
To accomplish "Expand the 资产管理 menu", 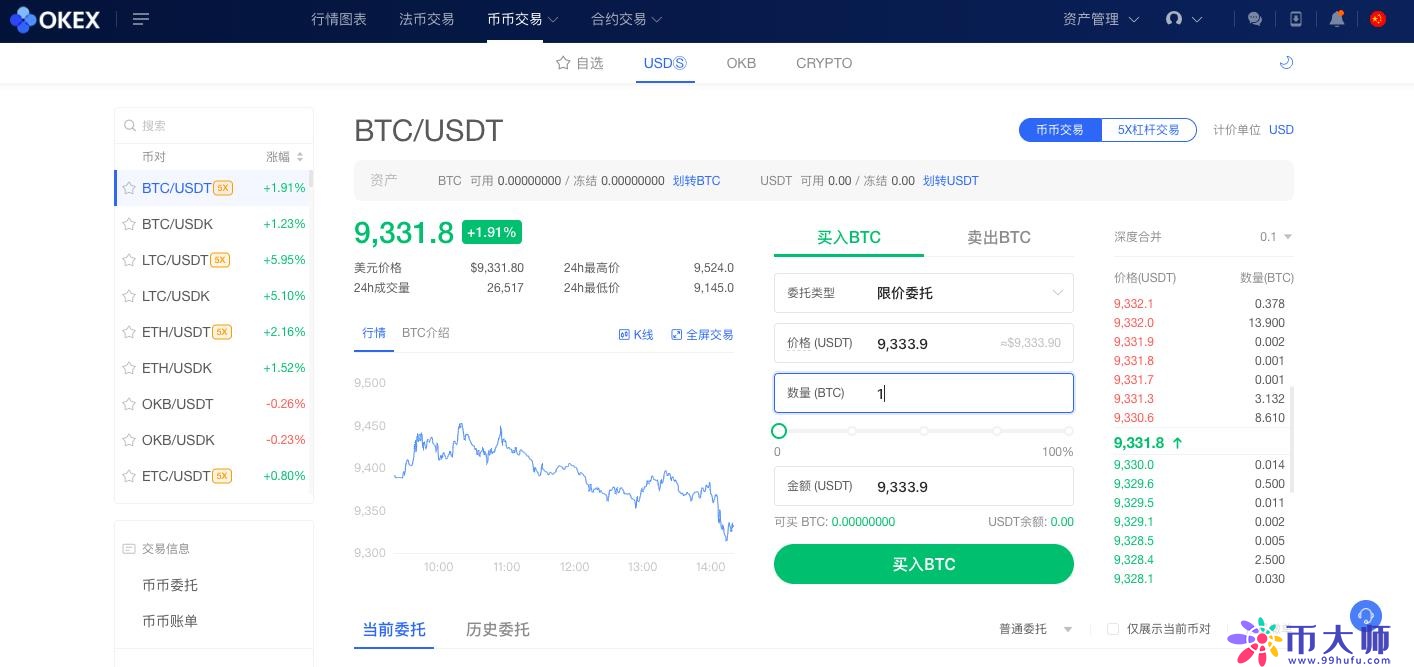I will coord(1101,19).
